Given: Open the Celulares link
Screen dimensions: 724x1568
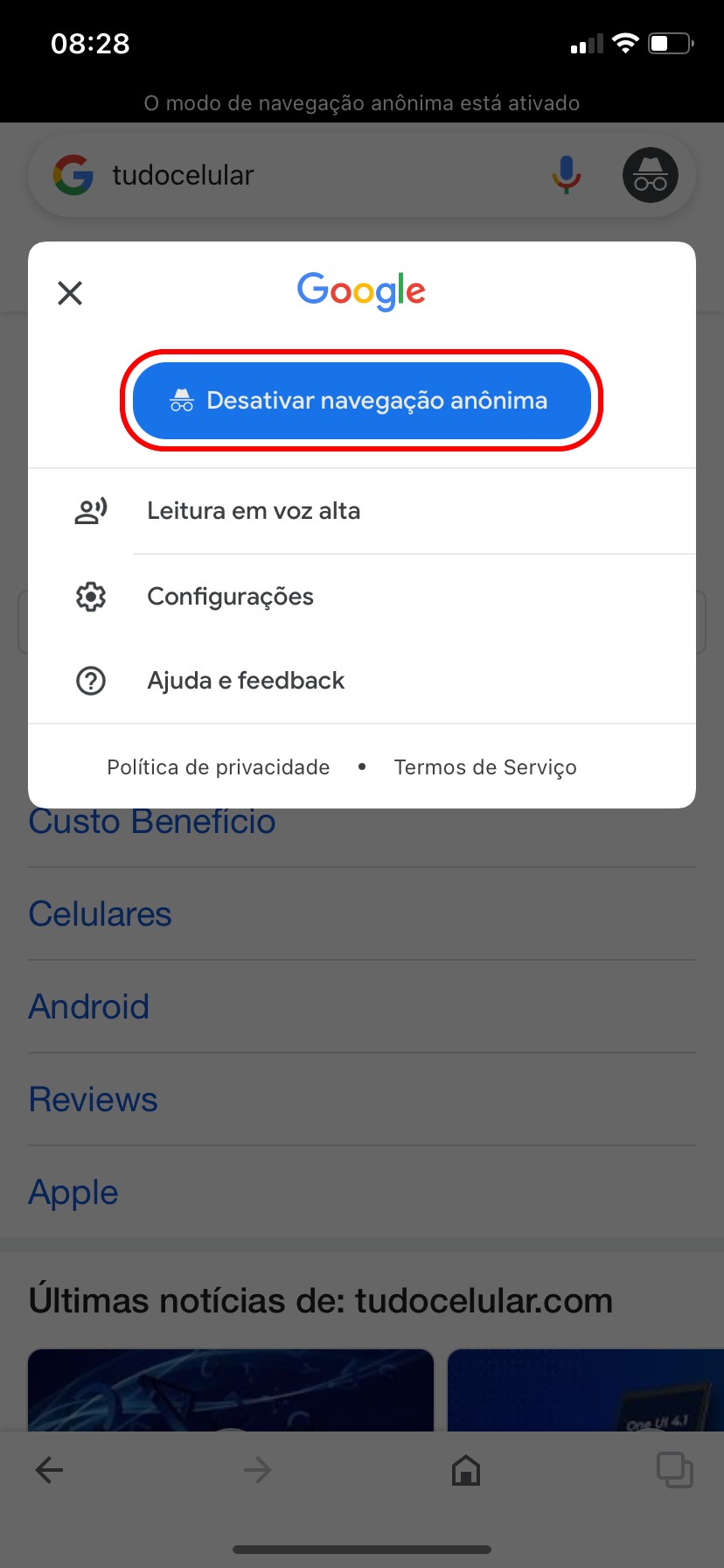Looking at the screenshot, I should tap(100, 914).
